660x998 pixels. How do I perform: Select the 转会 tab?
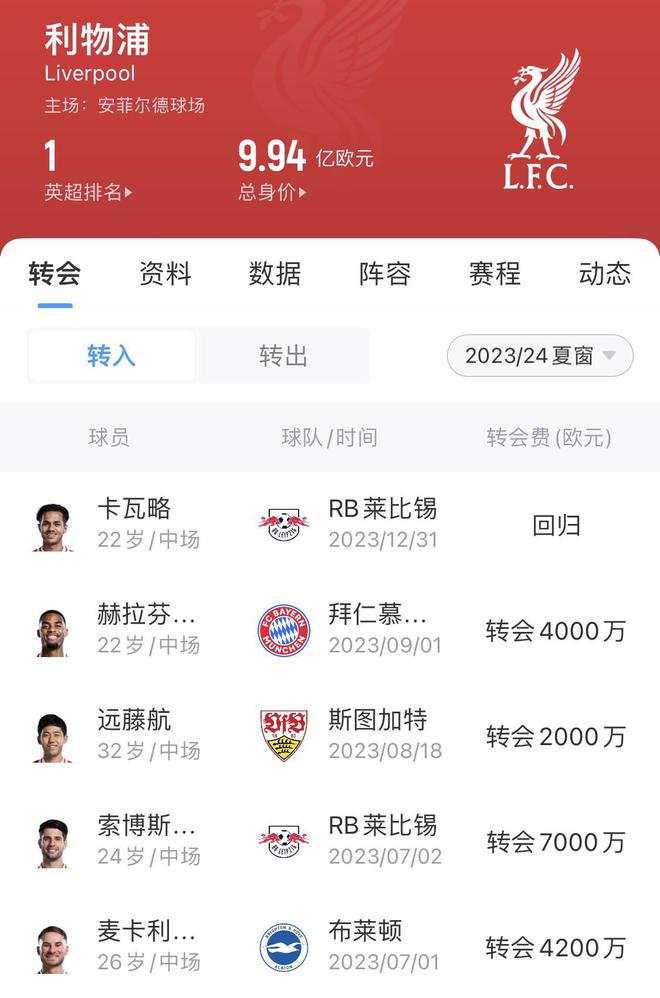click(55, 274)
